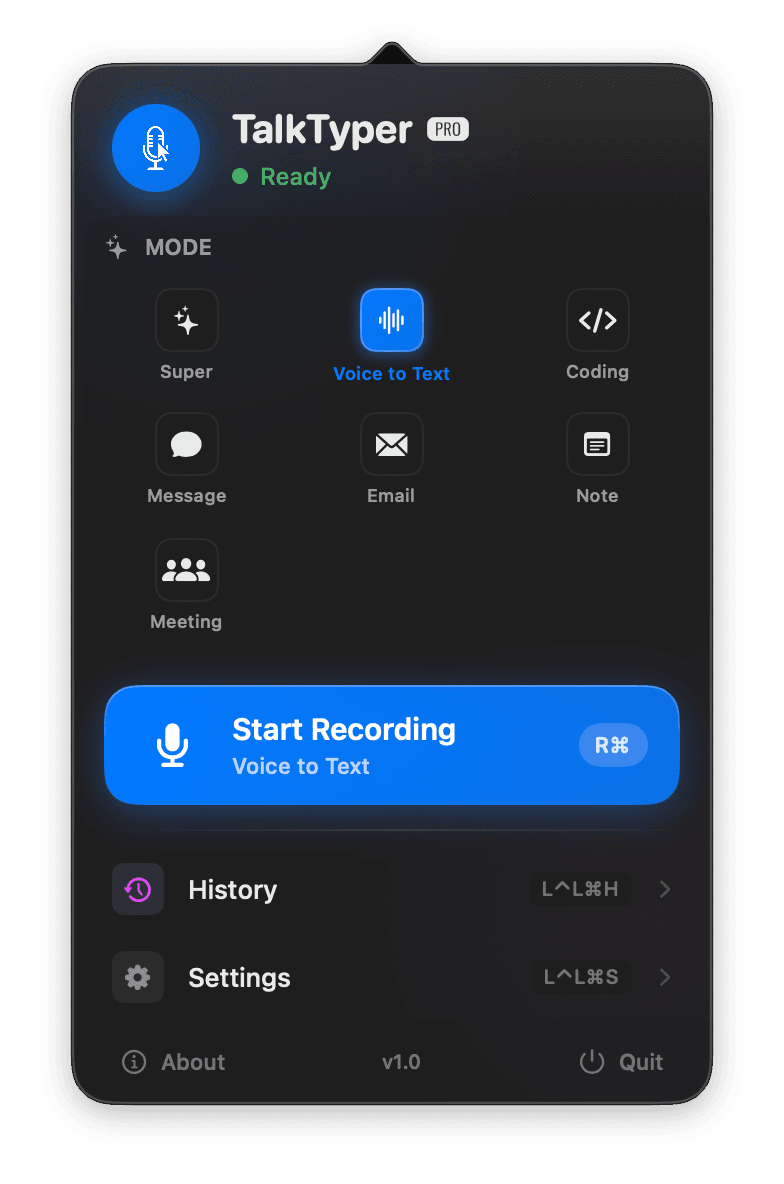The image size is (784, 1184).
Task: Quit the TalkTyper app
Action: (x=620, y=1062)
